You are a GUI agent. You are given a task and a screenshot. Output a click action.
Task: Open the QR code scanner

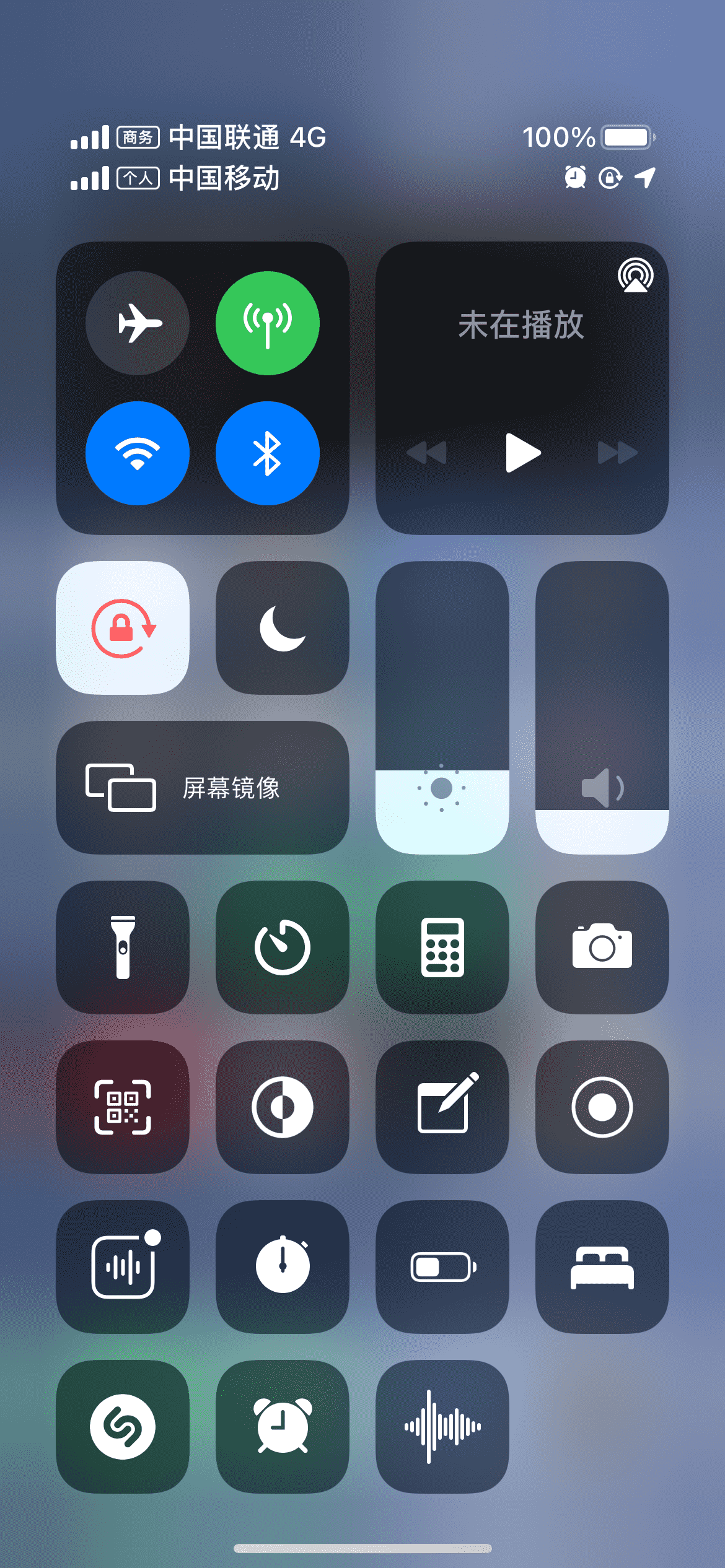(123, 1107)
